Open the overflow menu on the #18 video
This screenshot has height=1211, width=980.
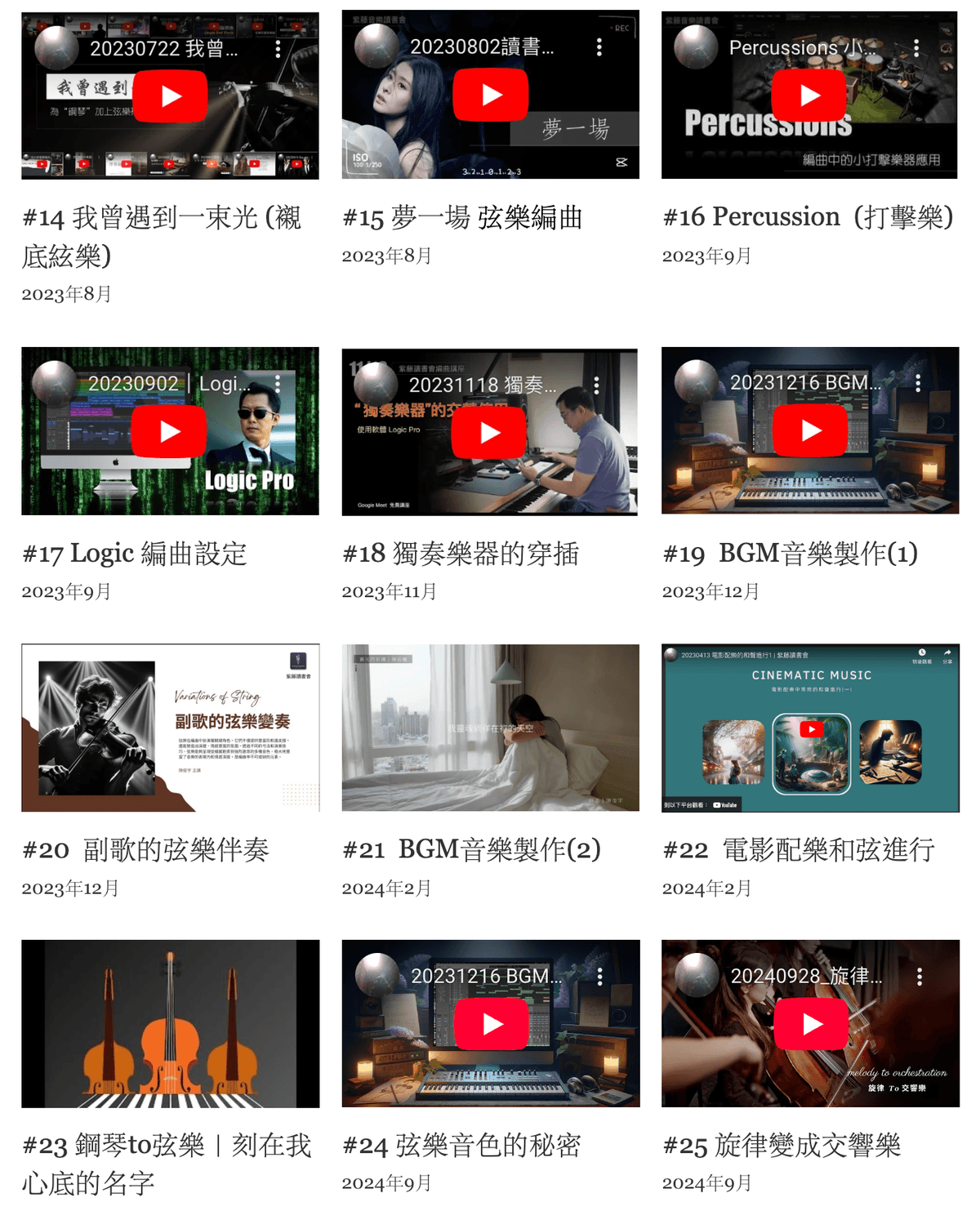coord(596,385)
